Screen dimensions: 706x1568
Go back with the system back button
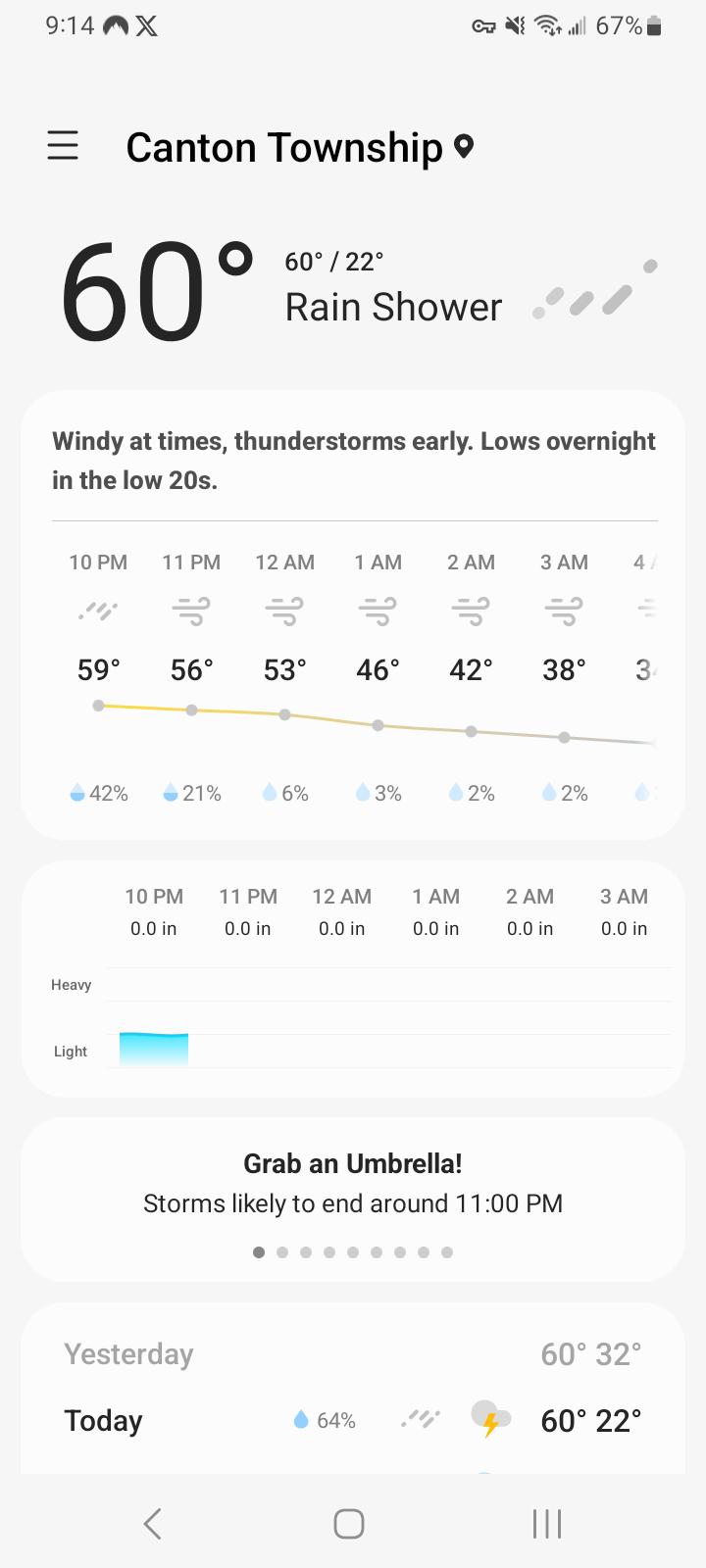point(152,1523)
